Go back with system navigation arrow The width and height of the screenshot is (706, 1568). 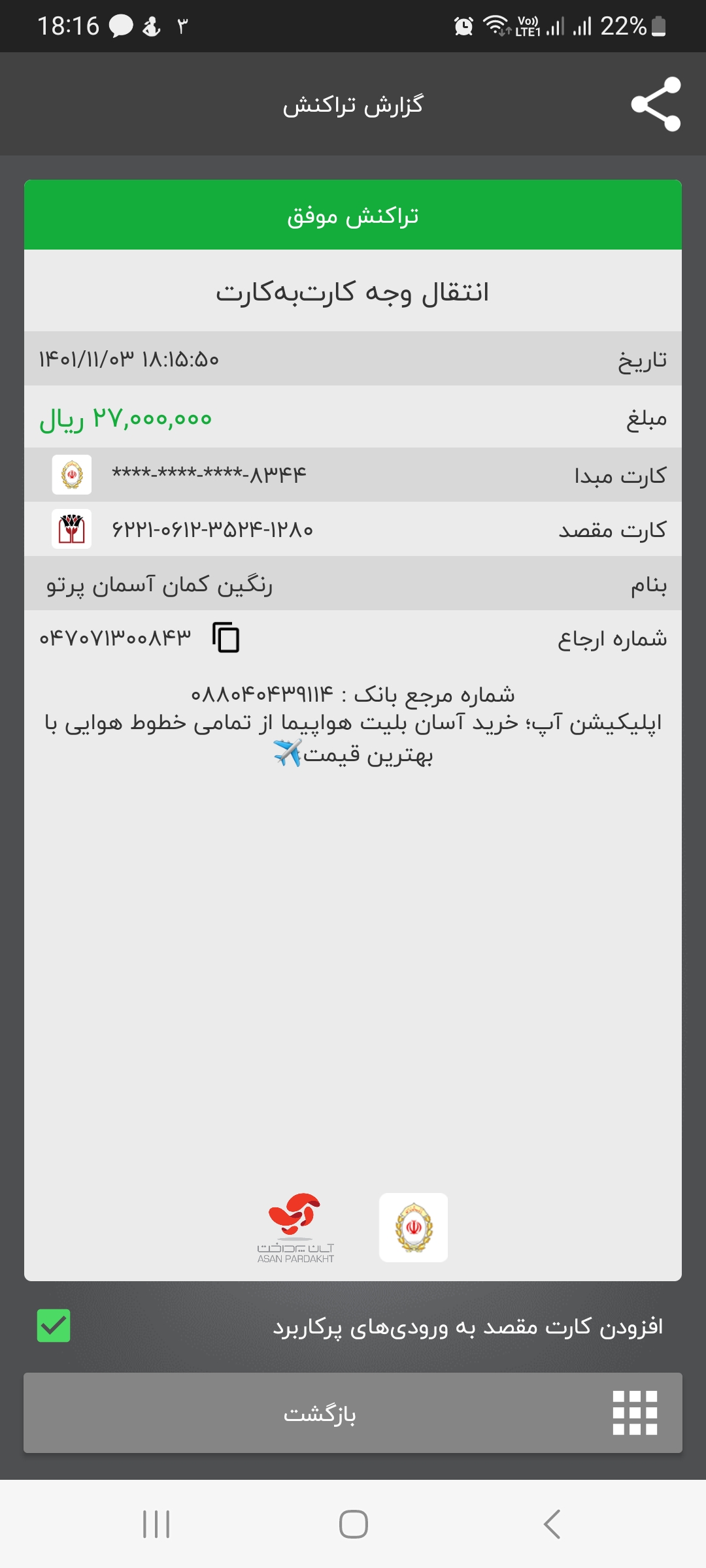(552, 1524)
